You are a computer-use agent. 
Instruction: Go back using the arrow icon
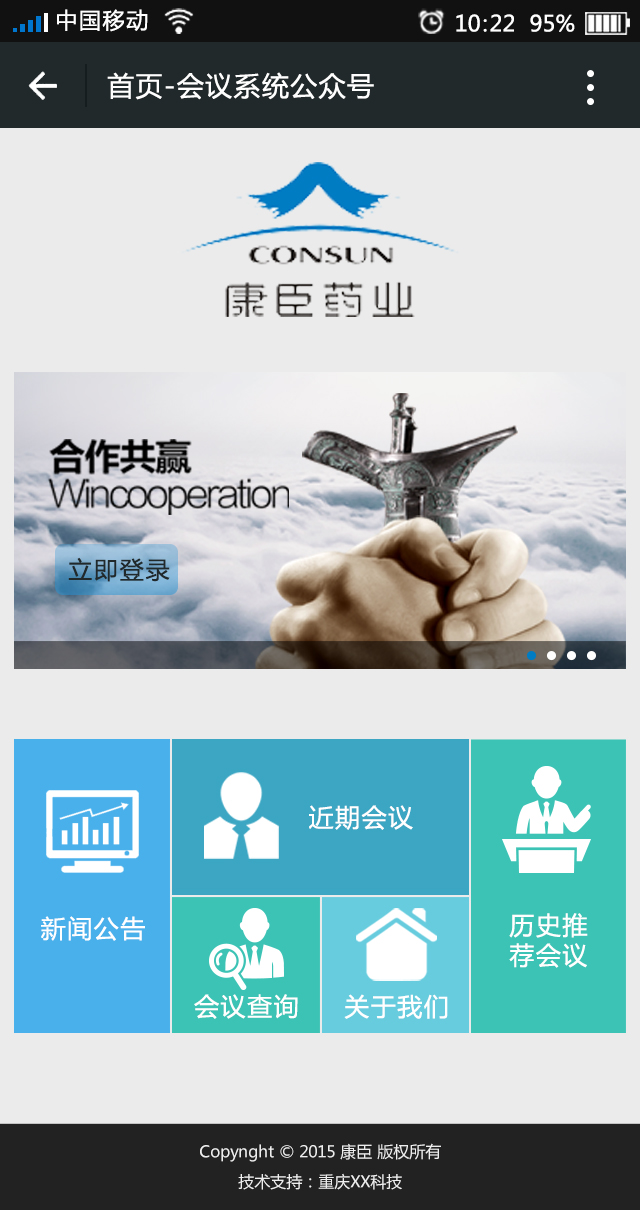(x=43, y=86)
